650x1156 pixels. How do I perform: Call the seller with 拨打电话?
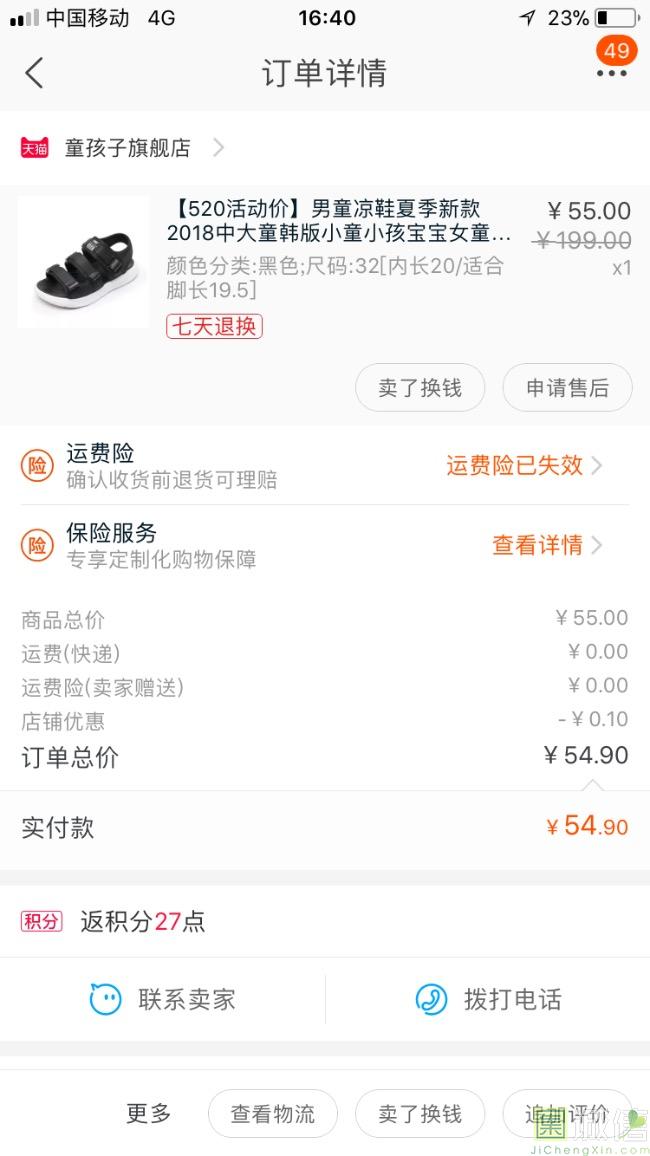tap(488, 999)
